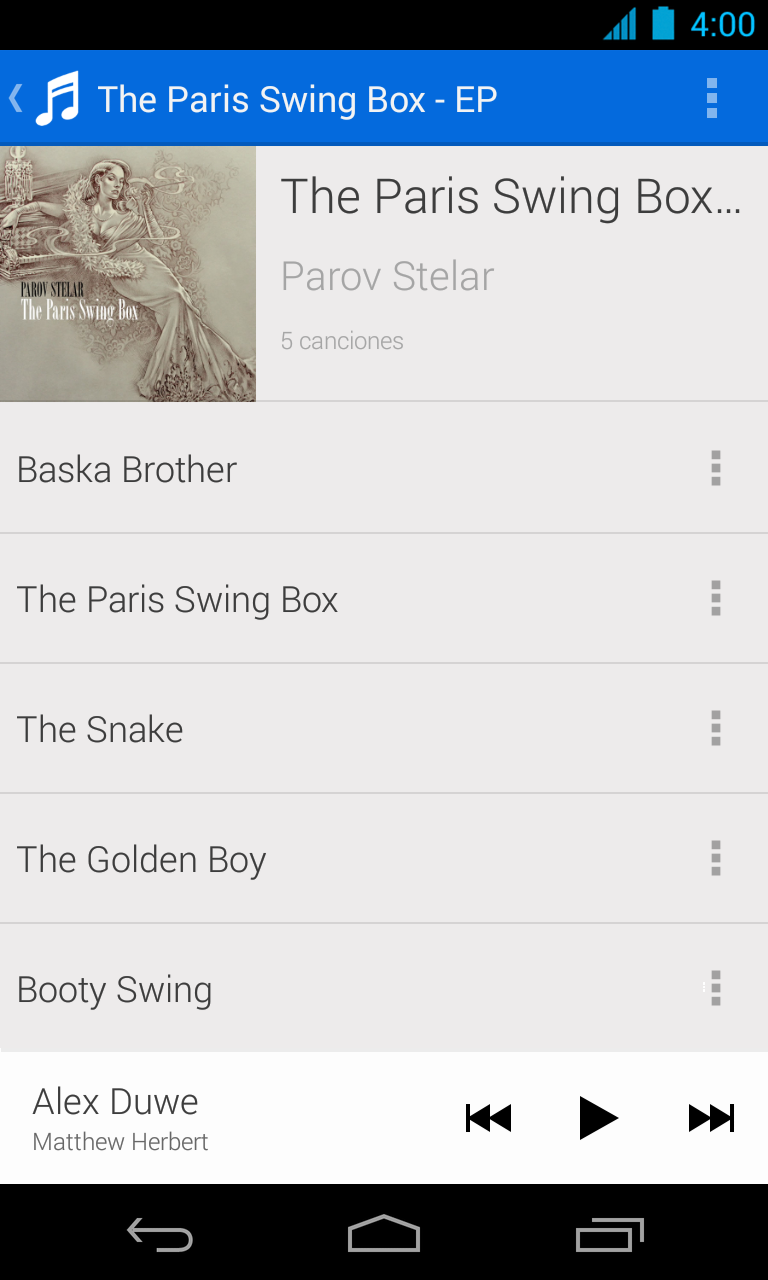Tap the system home button
This screenshot has width=768, height=1280.
coord(384,1233)
